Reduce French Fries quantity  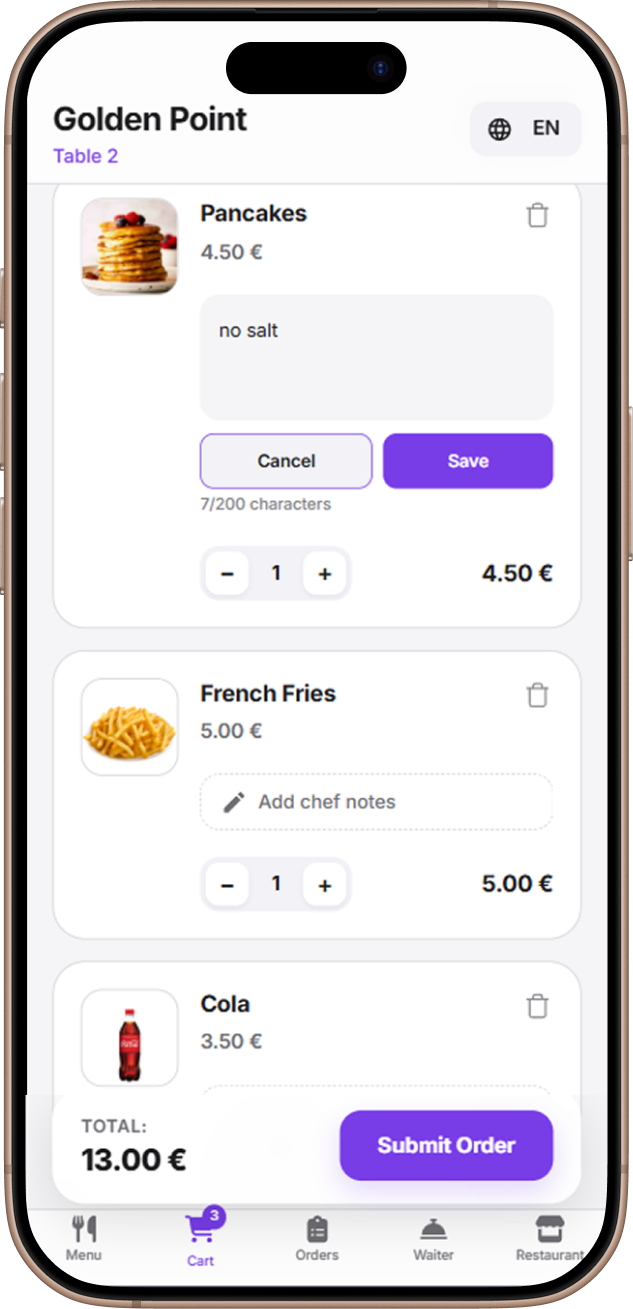pyautogui.click(x=227, y=885)
